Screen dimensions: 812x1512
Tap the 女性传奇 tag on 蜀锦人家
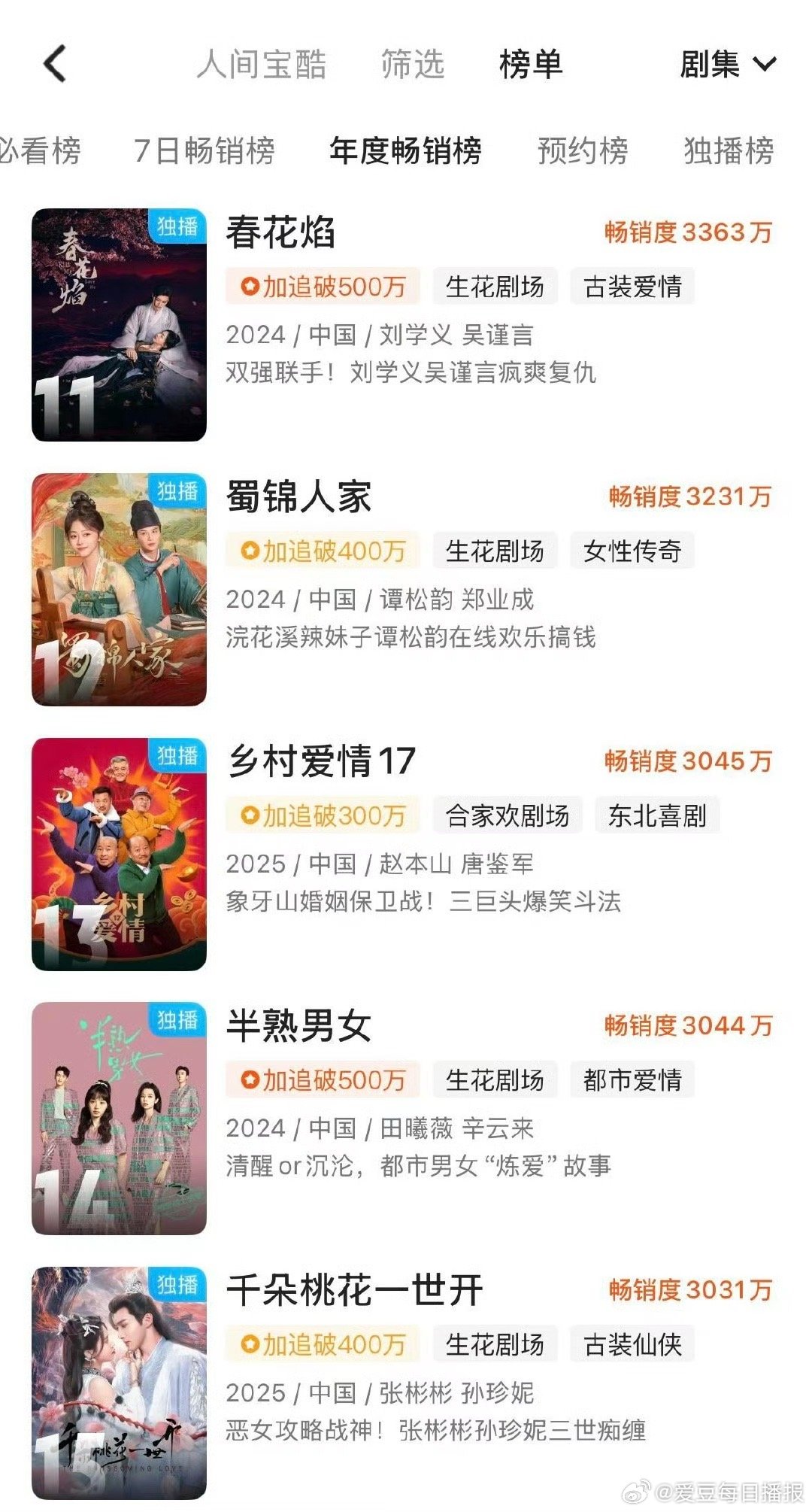(632, 551)
